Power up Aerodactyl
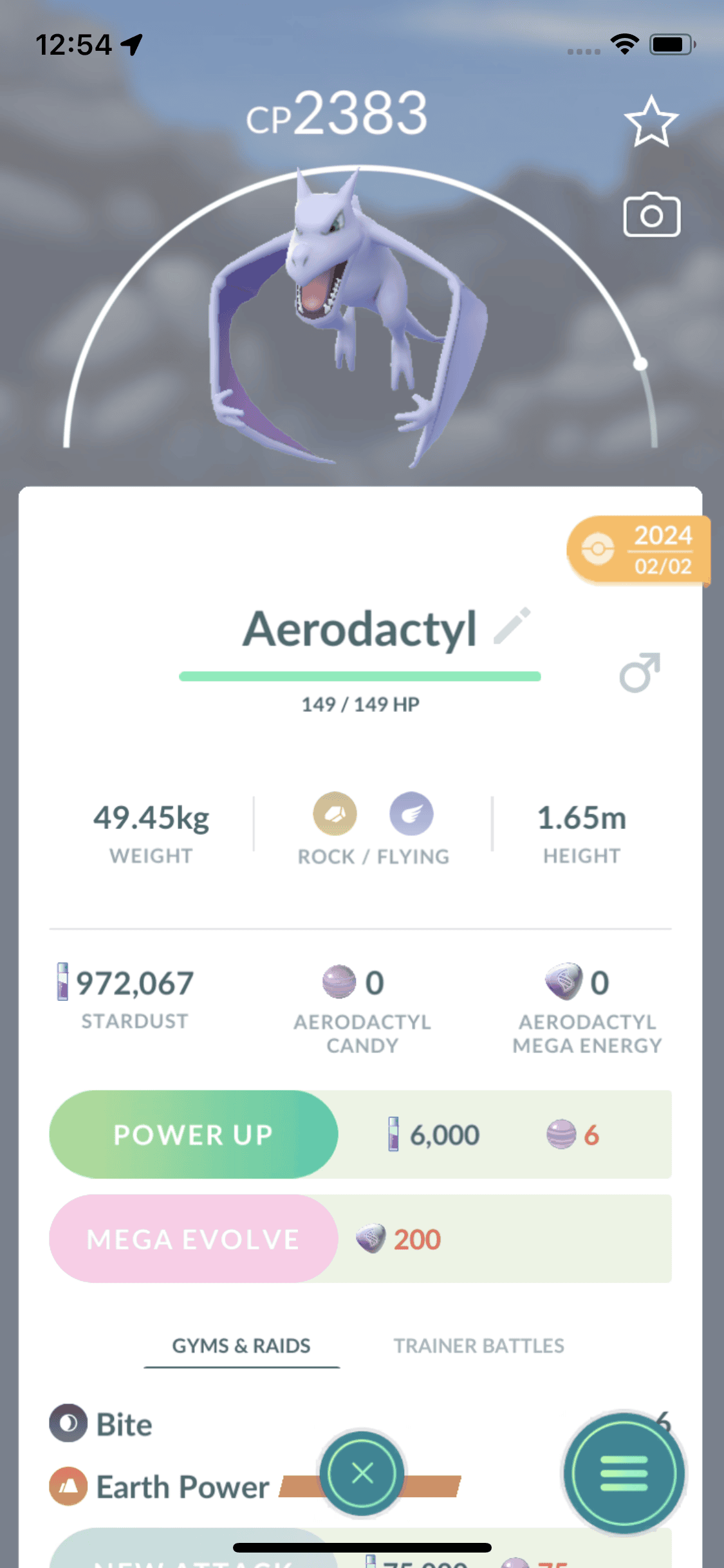 (x=194, y=1134)
